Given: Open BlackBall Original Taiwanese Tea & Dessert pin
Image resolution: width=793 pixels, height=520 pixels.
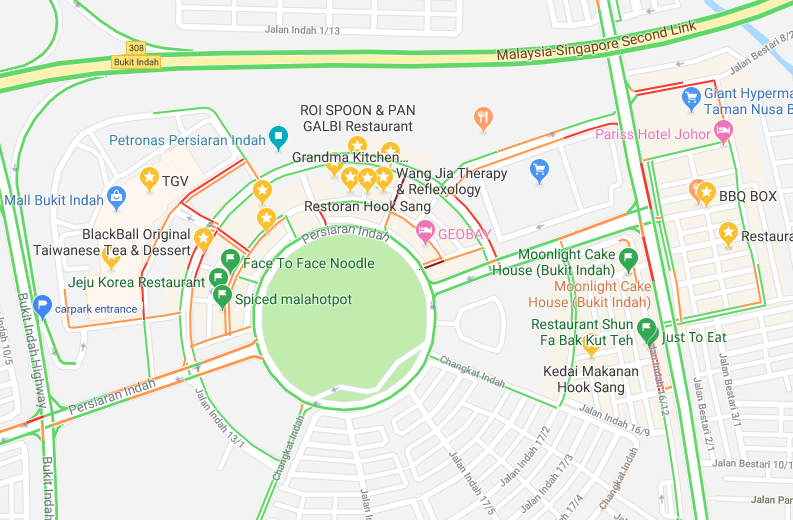Looking at the screenshot, I should click(x=204, y=238).
